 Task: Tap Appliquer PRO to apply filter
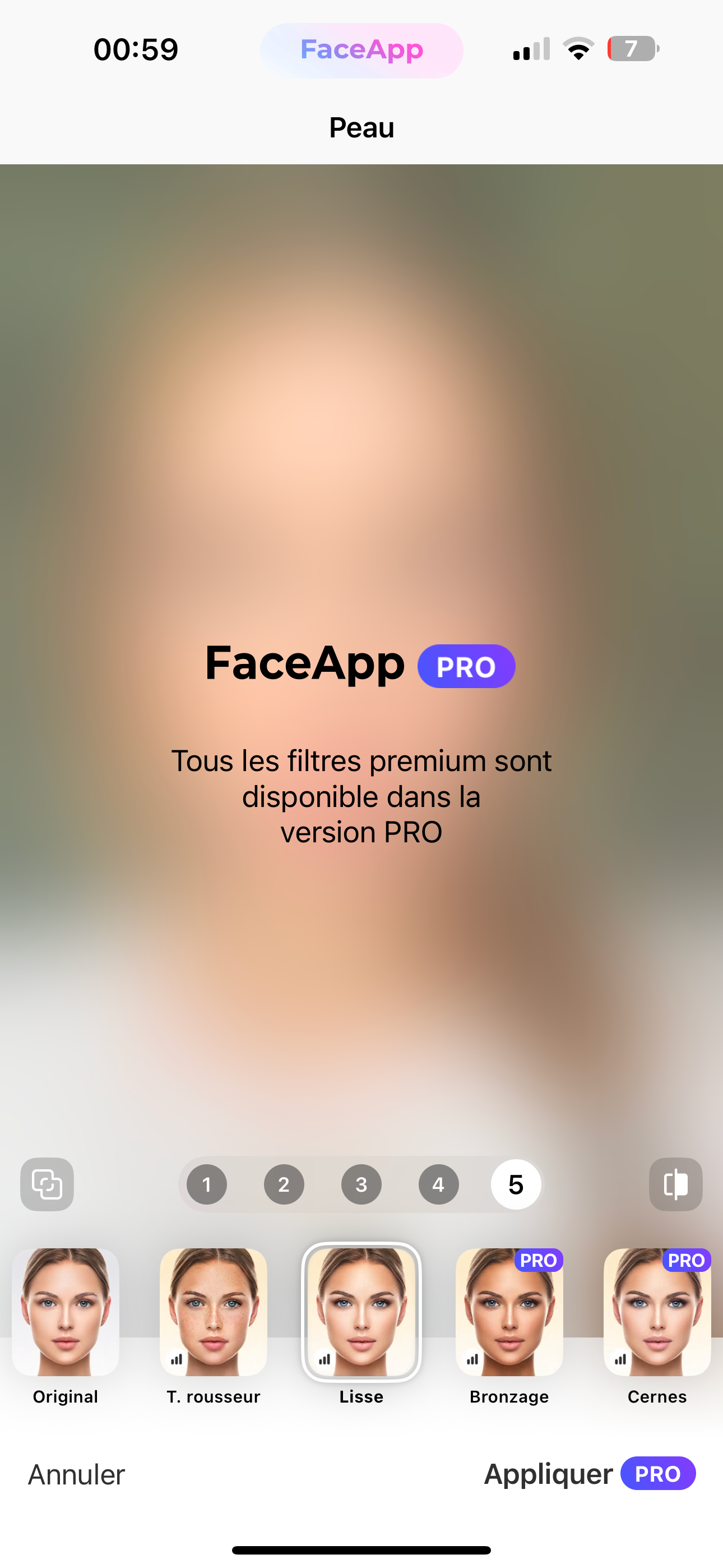click(x=588, y=1474)
